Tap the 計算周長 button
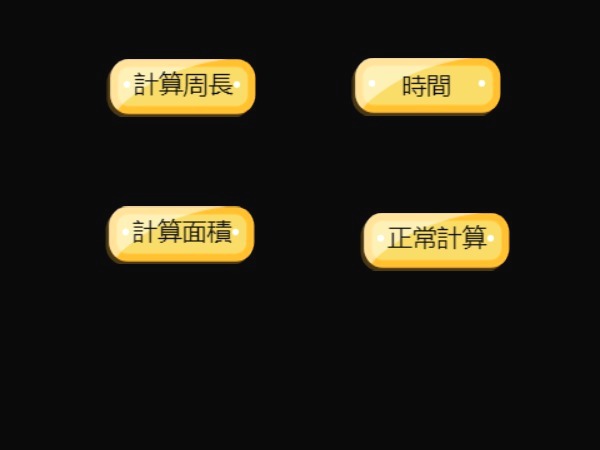The width and height of the screenshot is (600, 450). coord(182,86)
